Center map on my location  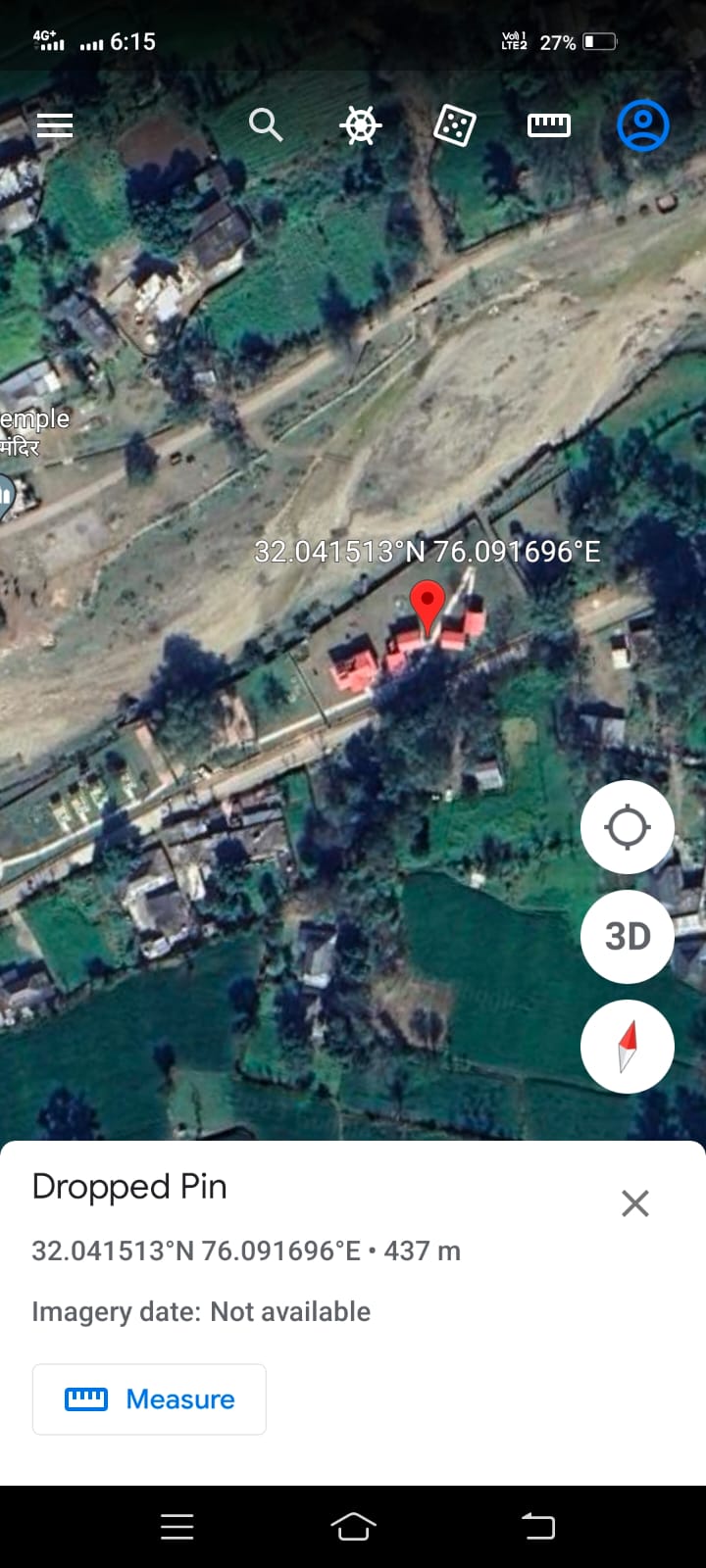click(x=628, y=827)
